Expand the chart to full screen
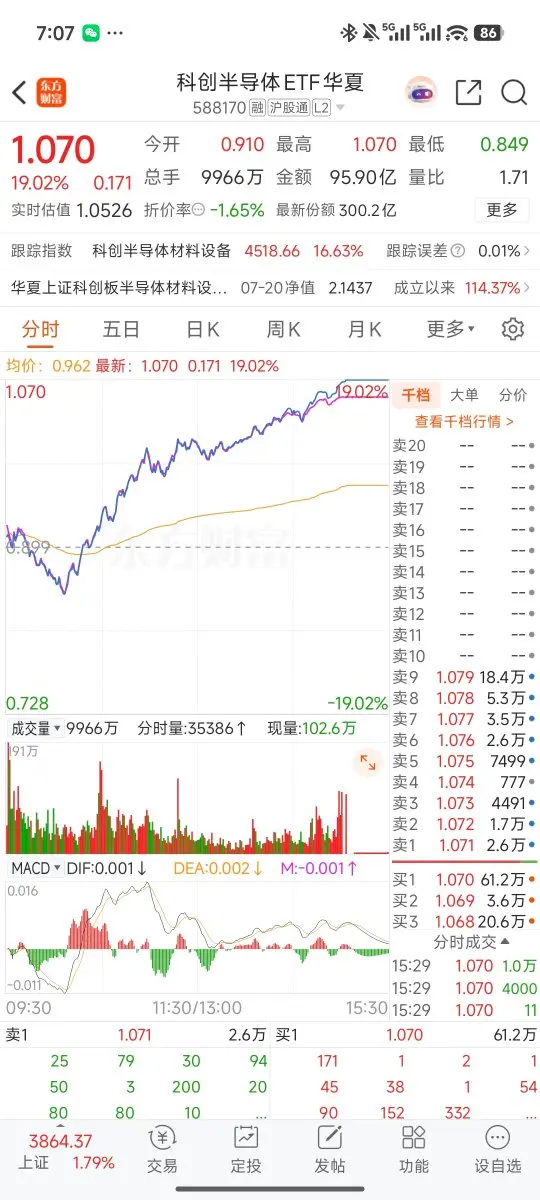Image resolution: width=540 pixels, height=1200 pixels. (368, 763)
